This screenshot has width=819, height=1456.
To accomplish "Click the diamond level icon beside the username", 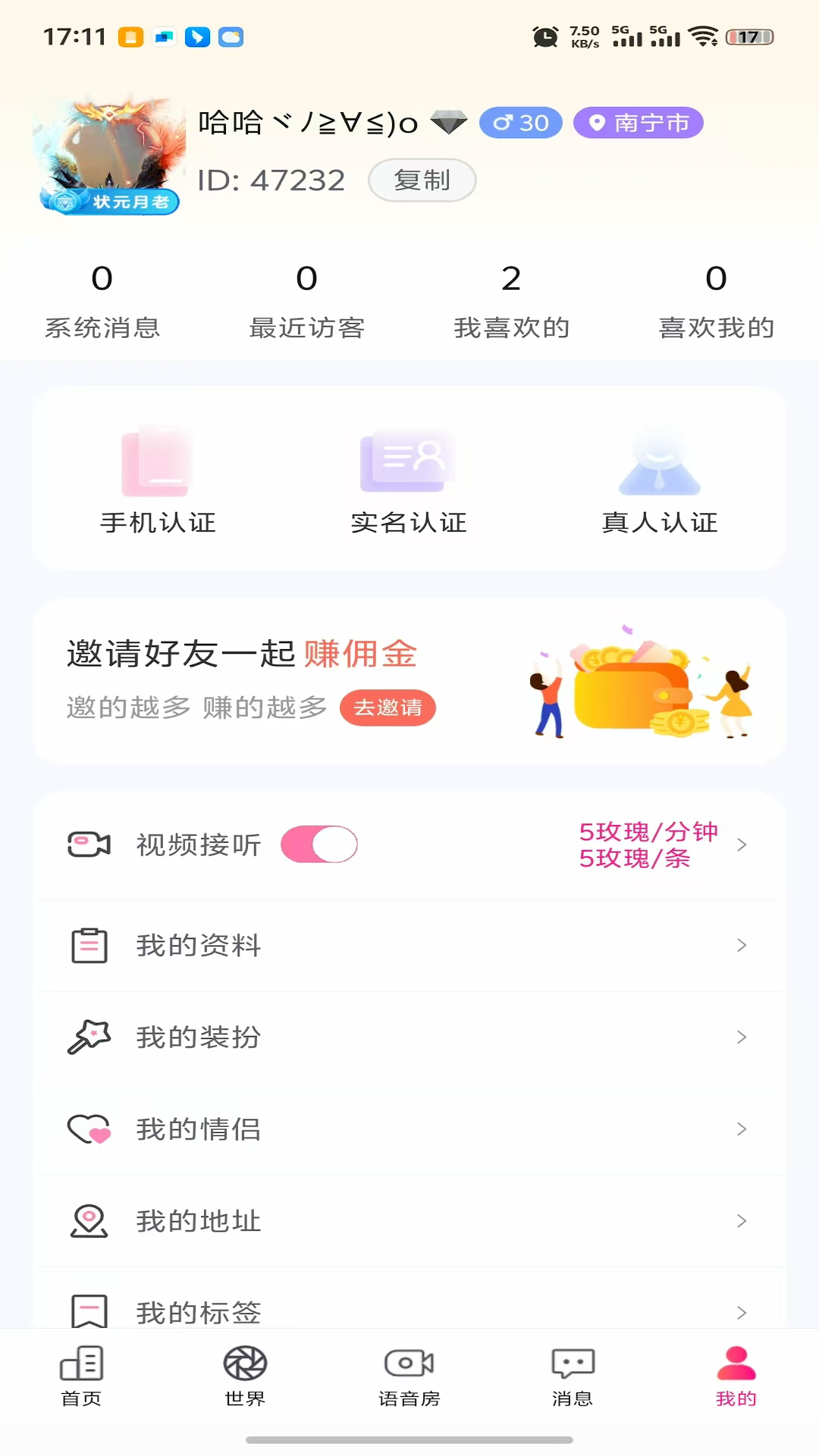I will pos(449,122).
